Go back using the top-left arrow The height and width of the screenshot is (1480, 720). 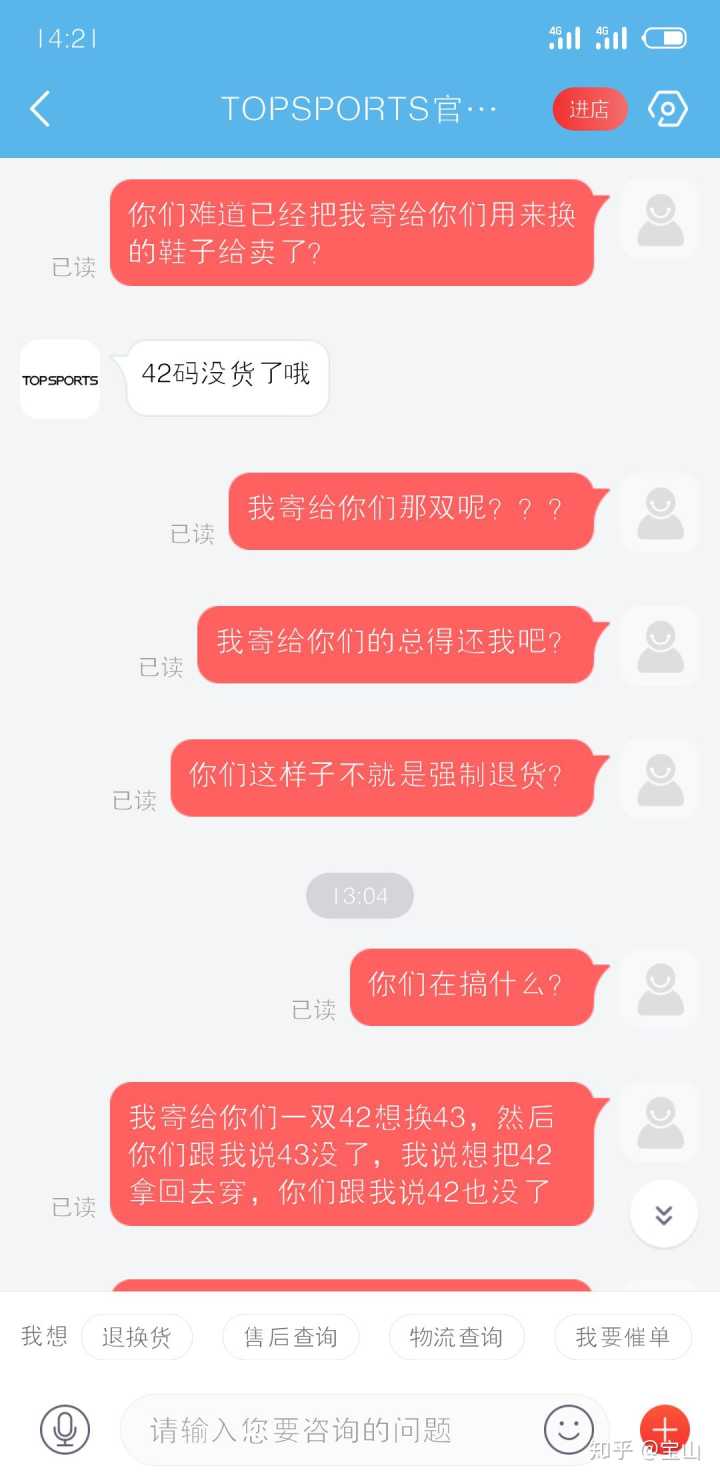40,109
